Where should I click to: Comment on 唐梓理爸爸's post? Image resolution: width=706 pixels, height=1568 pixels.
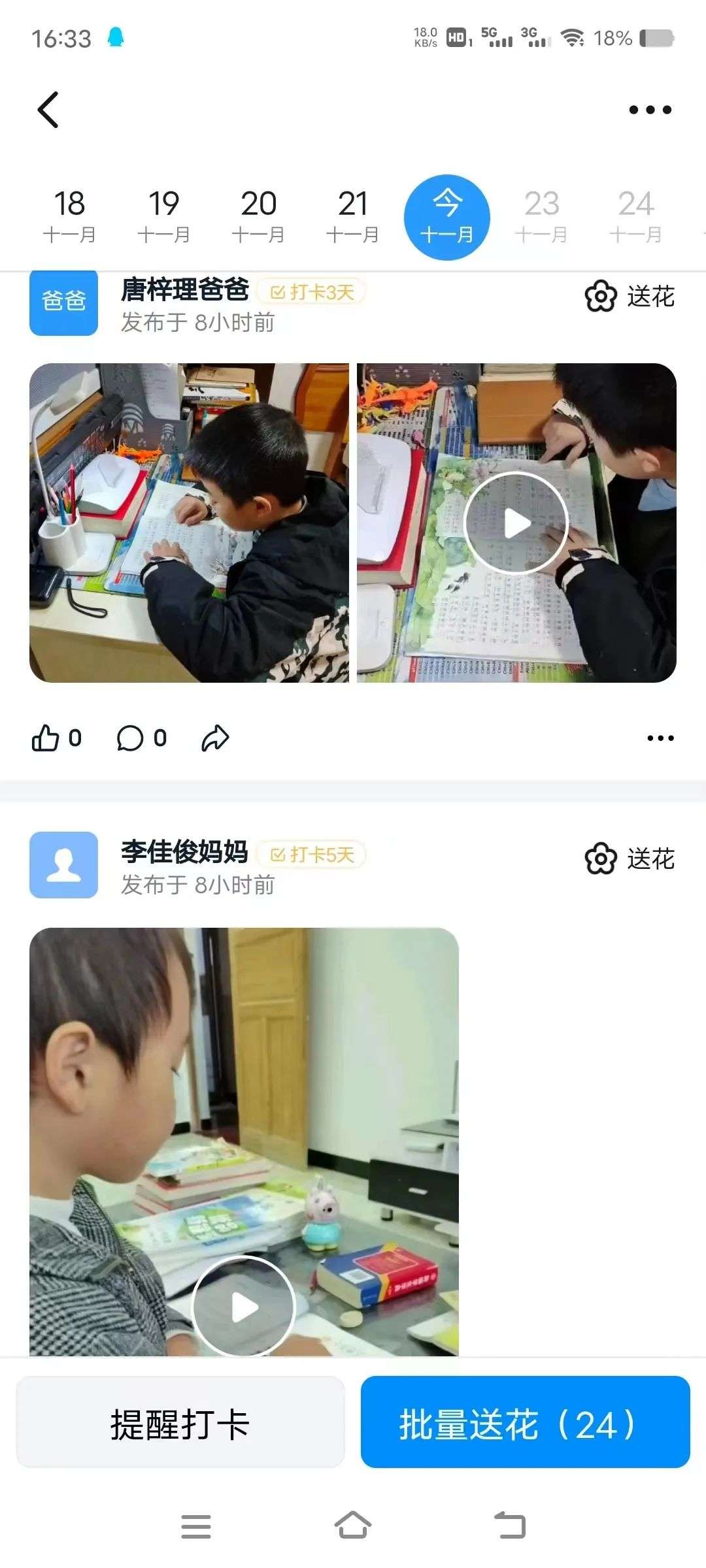click(141, 738)
